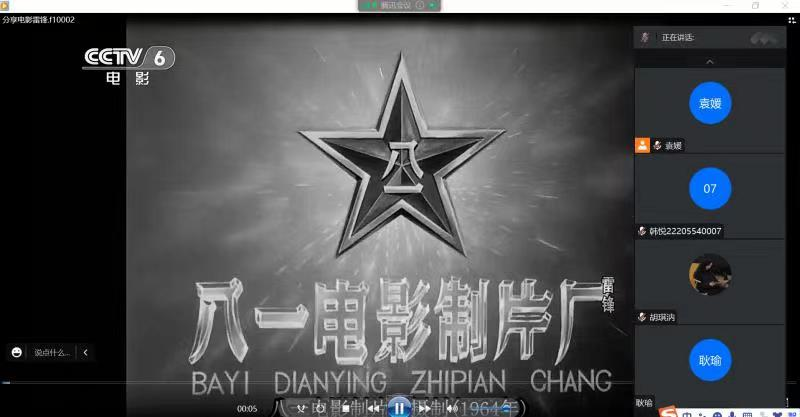Select participant 袁媛 video tile
The image size is (800, 417).
click(710, 102)
